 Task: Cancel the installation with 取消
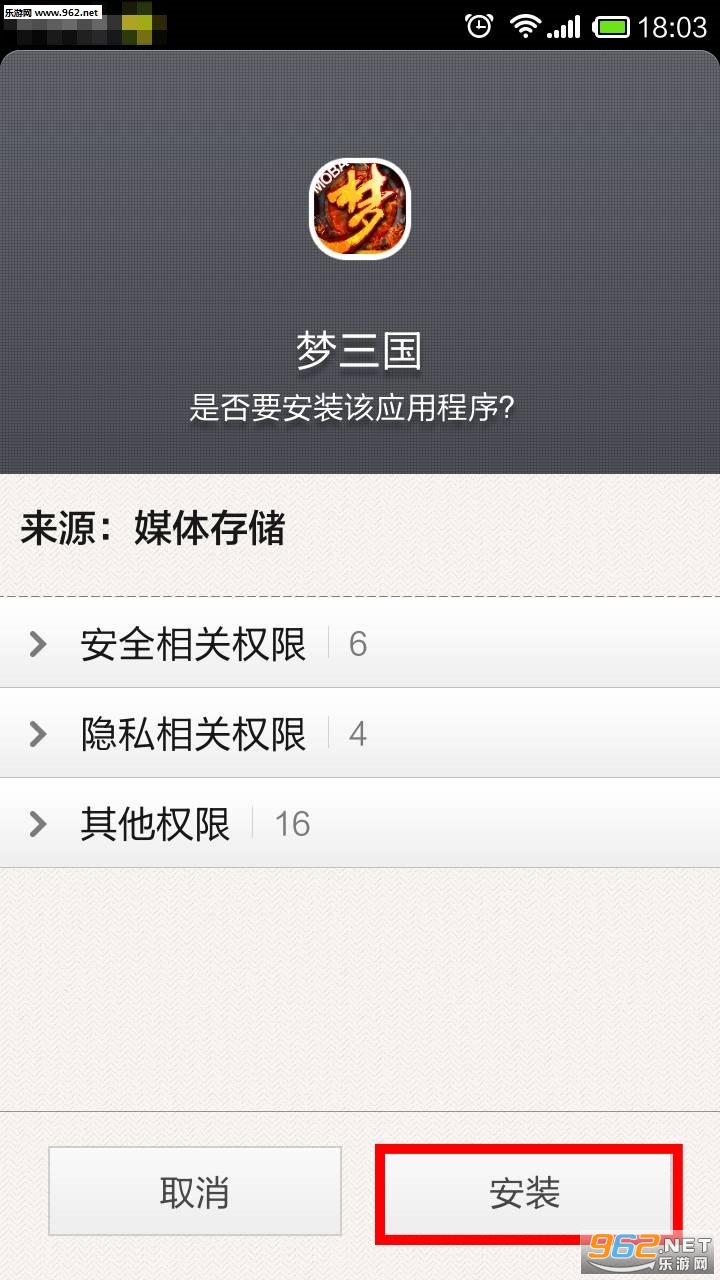coord(195,1191)
